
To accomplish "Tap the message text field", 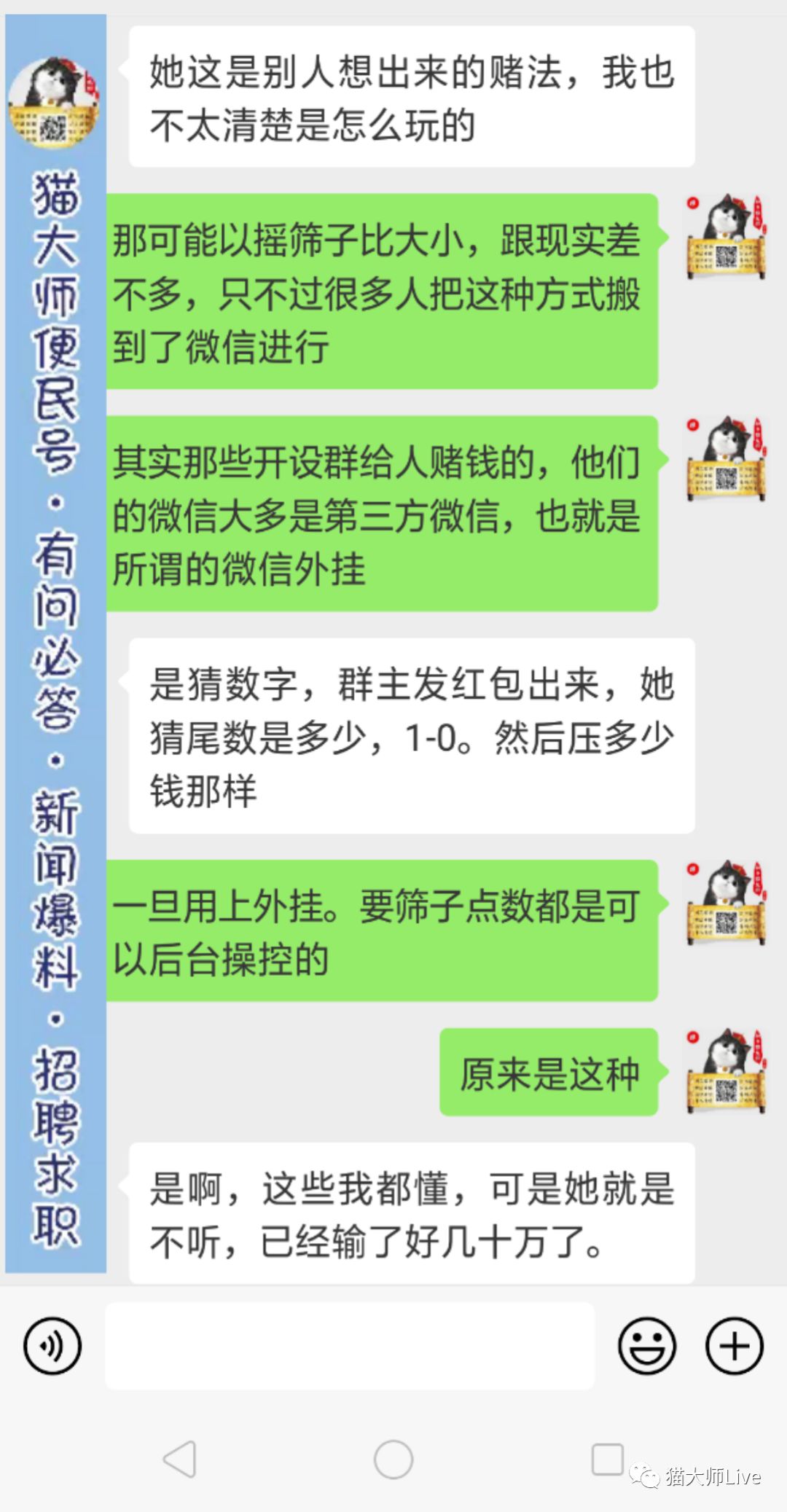I will coord(350,1346).
